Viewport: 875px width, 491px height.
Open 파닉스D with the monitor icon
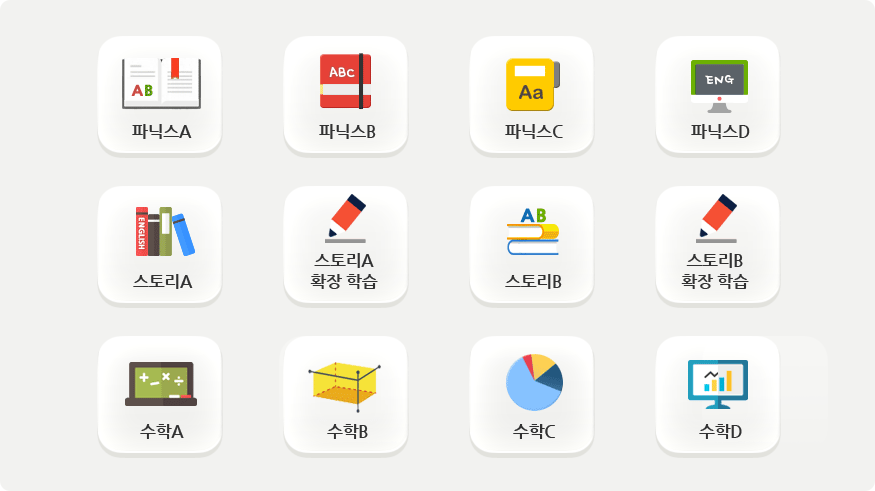click(x=718, y=95)
